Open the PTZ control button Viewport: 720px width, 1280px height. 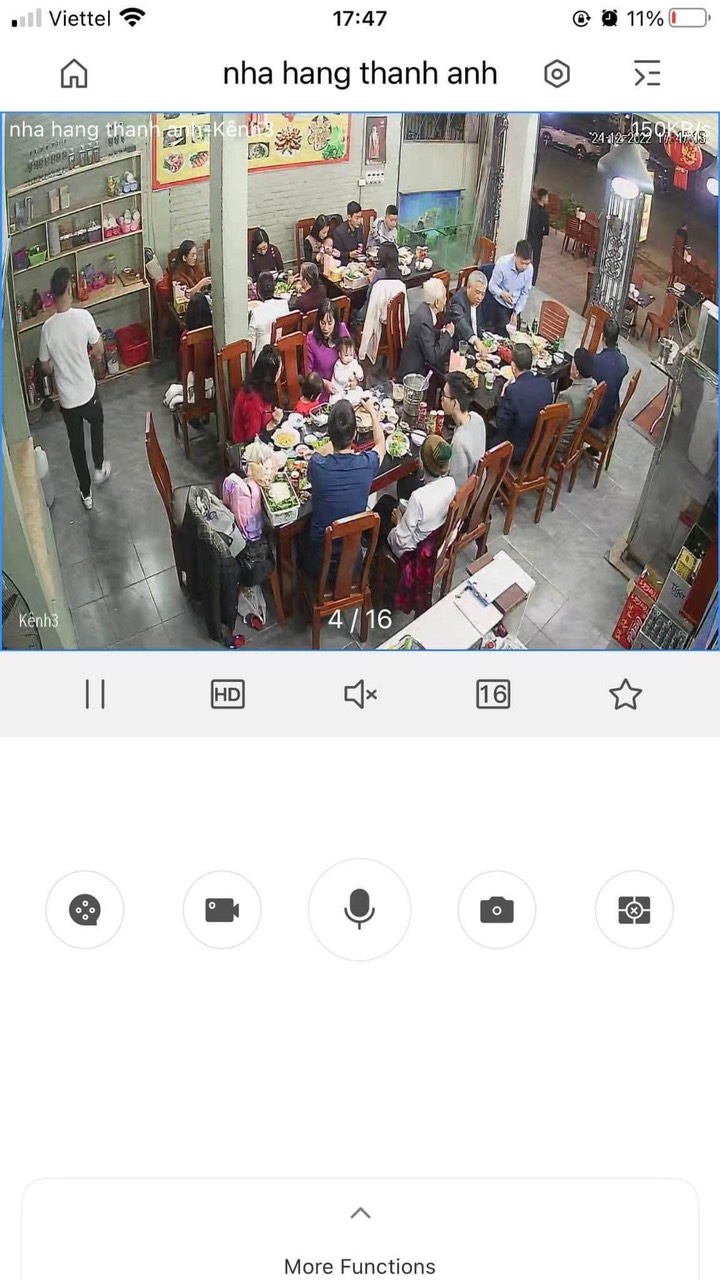coord(634,910)
